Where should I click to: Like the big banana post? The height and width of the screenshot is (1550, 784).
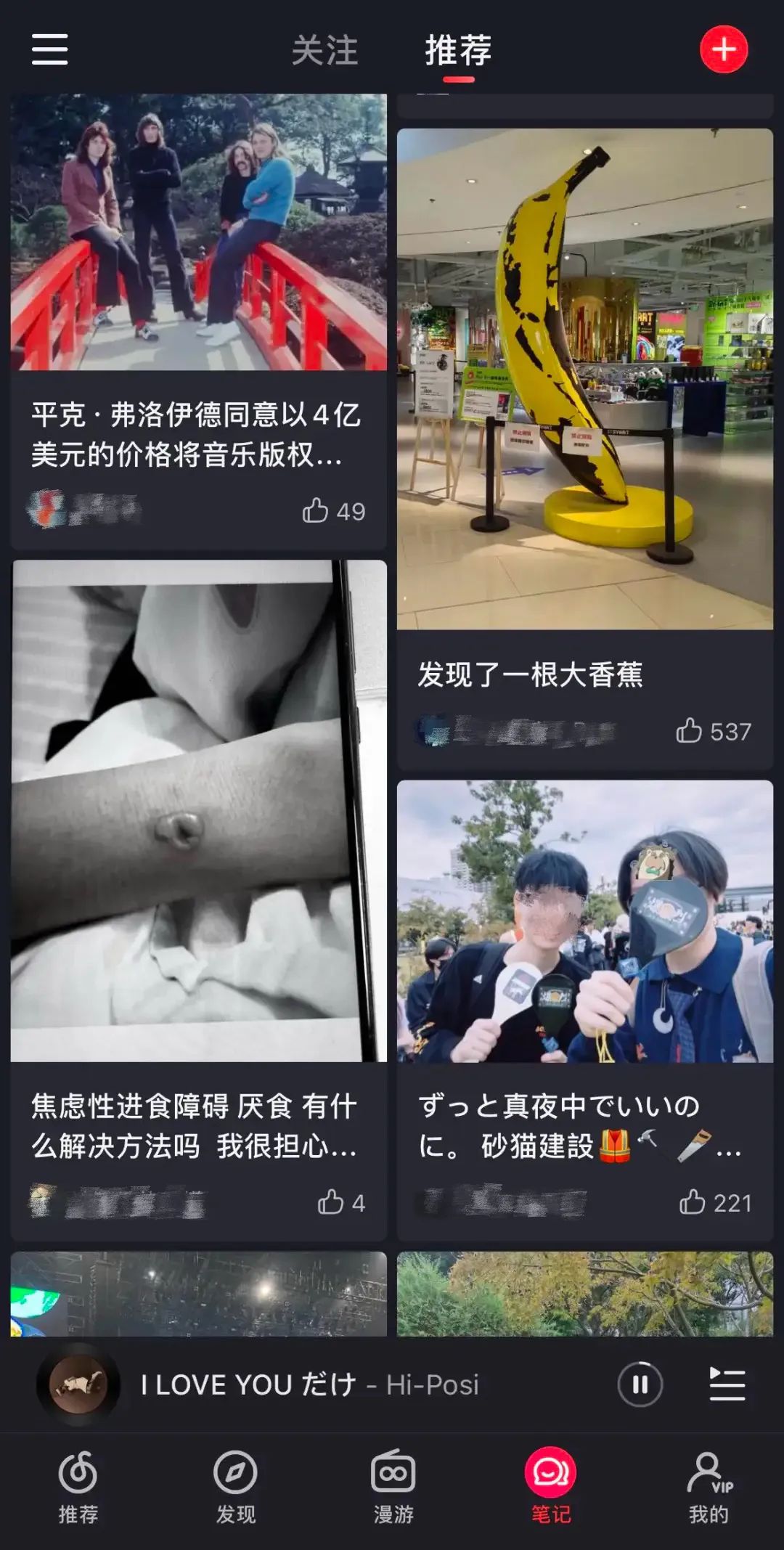689,731
